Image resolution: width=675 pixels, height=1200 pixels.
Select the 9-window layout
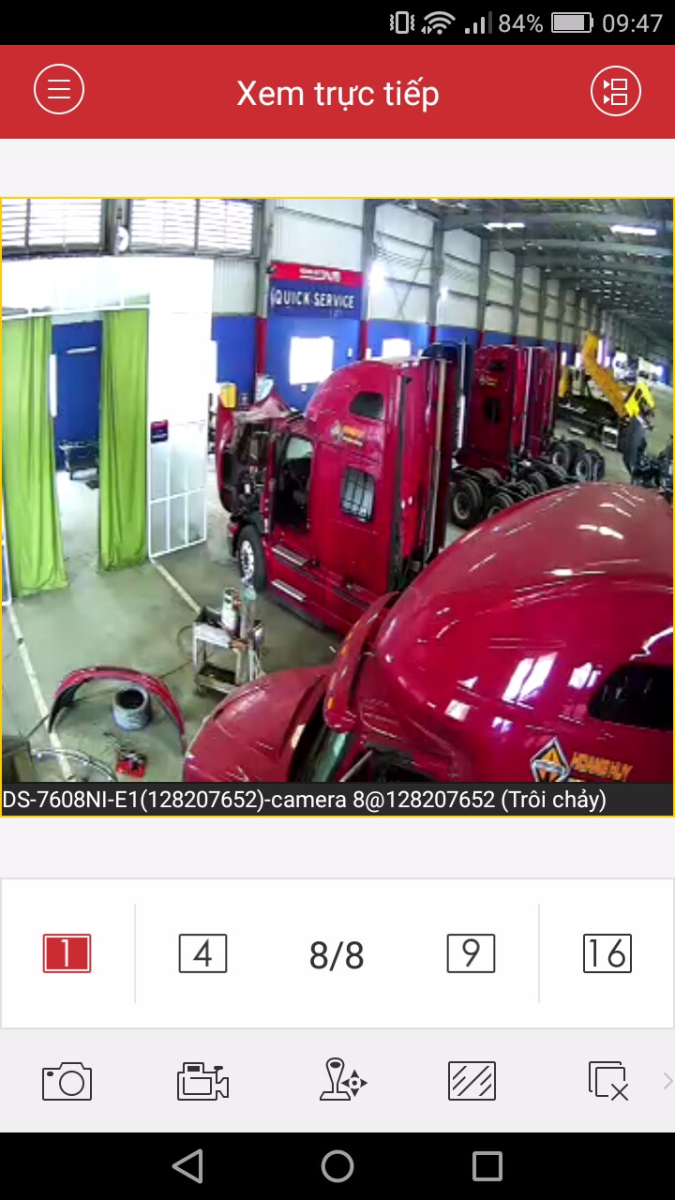470,954
